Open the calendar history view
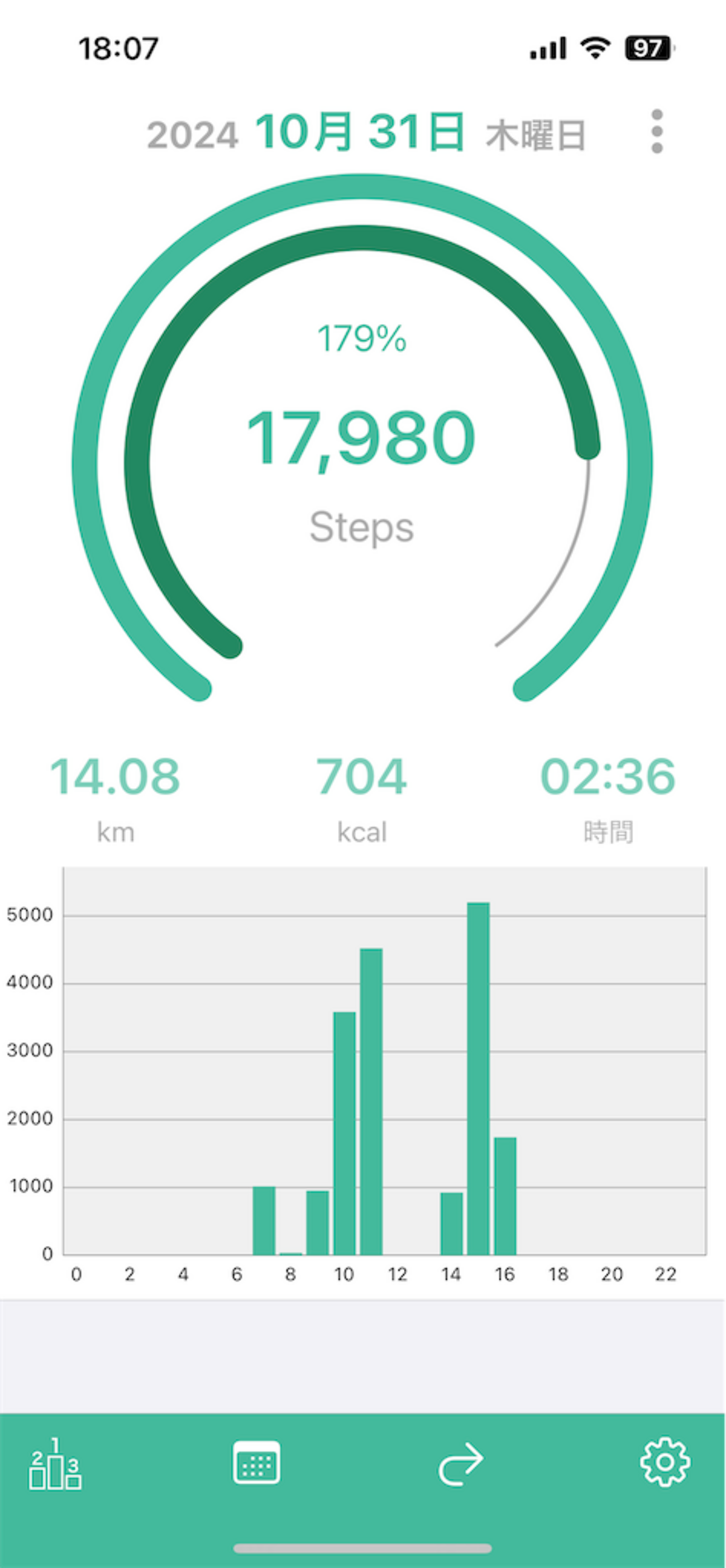726x1568 pixels. pyautogui.click(x=256, y=1462)
